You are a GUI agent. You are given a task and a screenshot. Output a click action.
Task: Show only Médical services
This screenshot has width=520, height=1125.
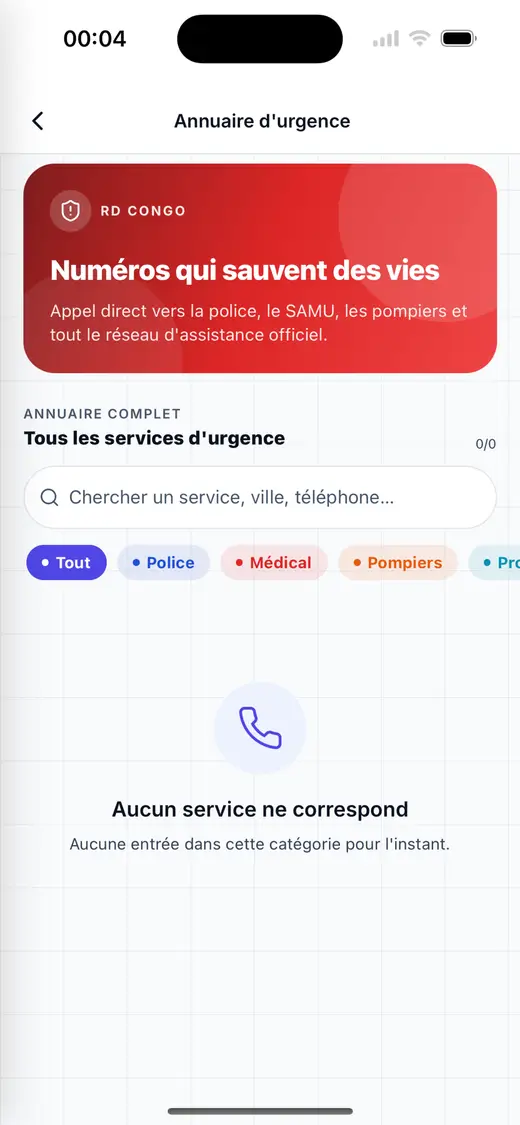[x=274, y=562]
